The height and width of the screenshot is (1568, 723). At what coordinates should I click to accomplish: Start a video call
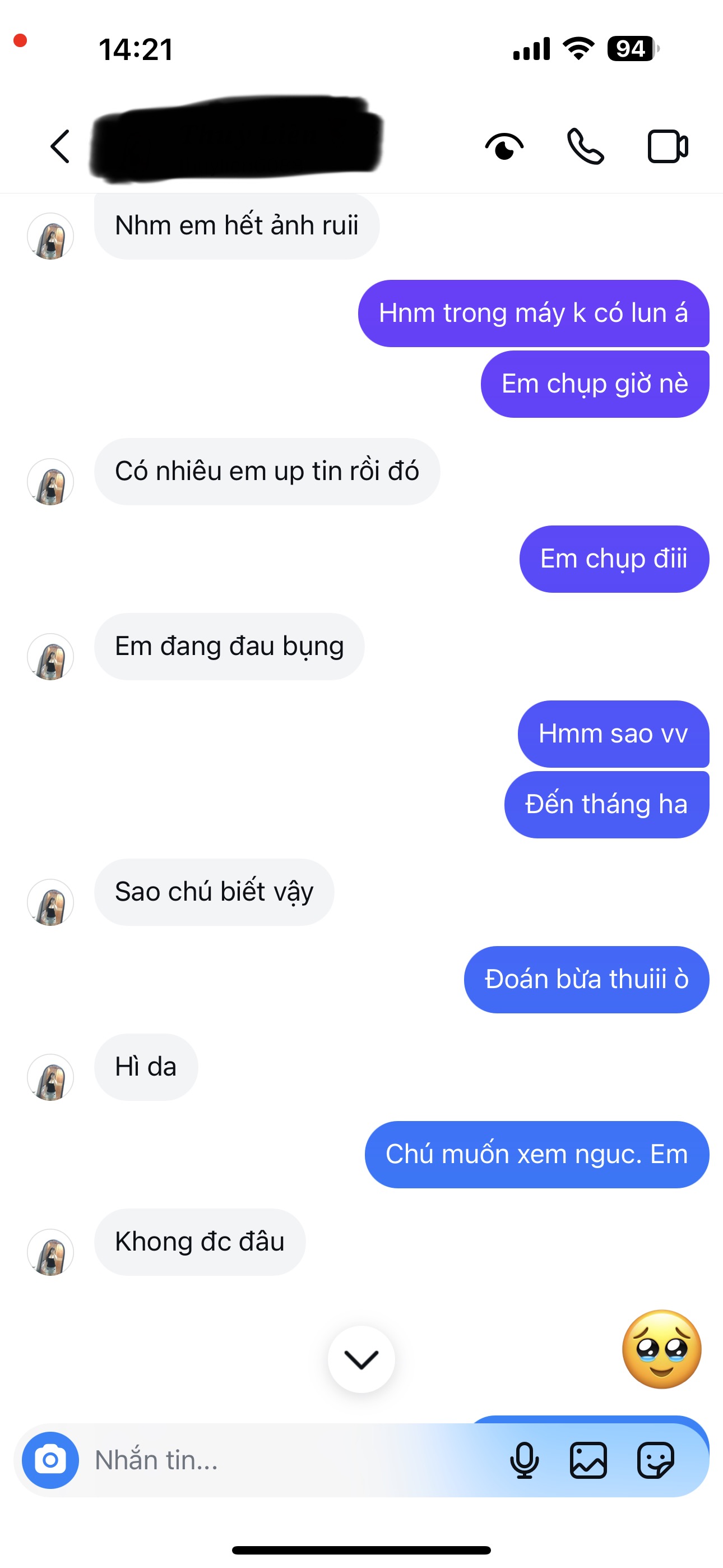coord(668,146)
